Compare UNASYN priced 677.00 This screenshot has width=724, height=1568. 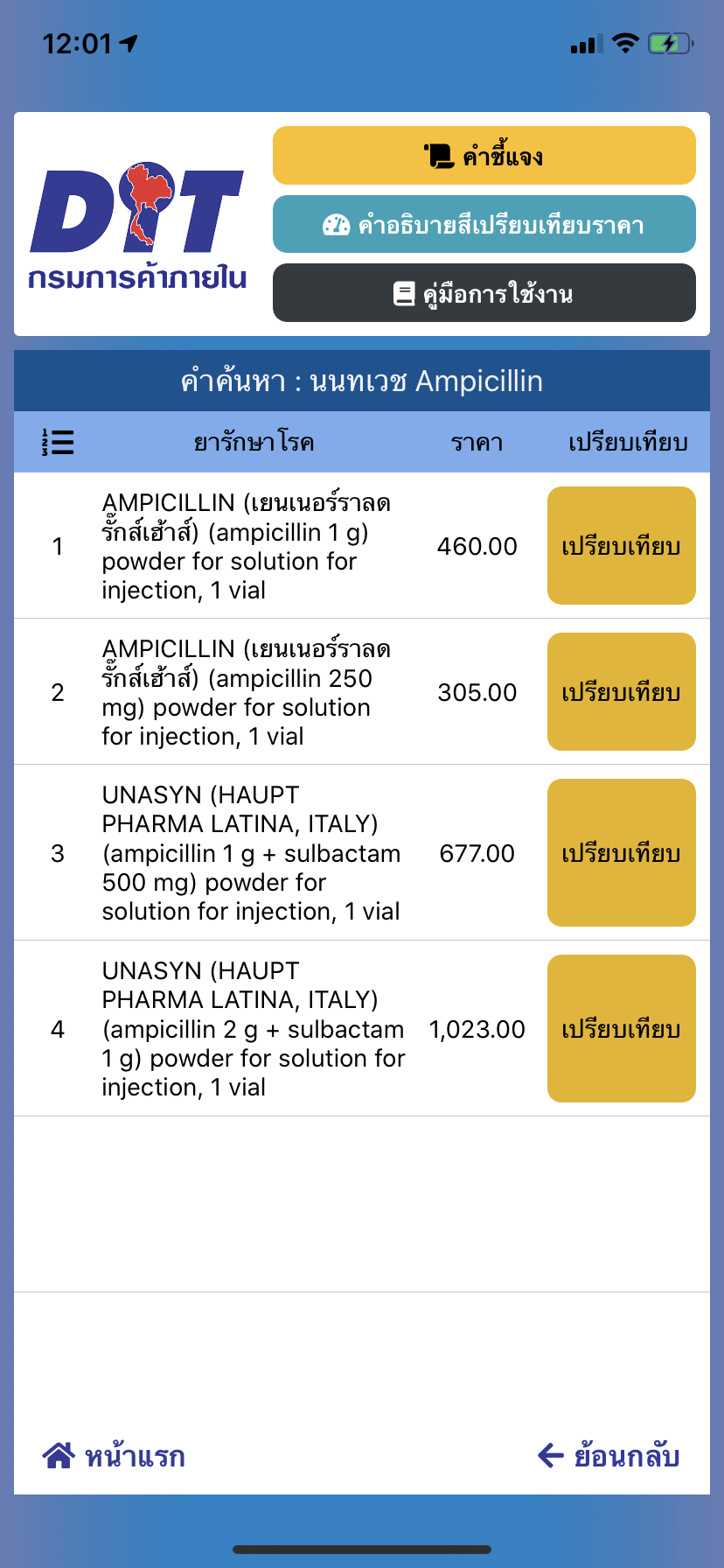click(x=622, y=853)
